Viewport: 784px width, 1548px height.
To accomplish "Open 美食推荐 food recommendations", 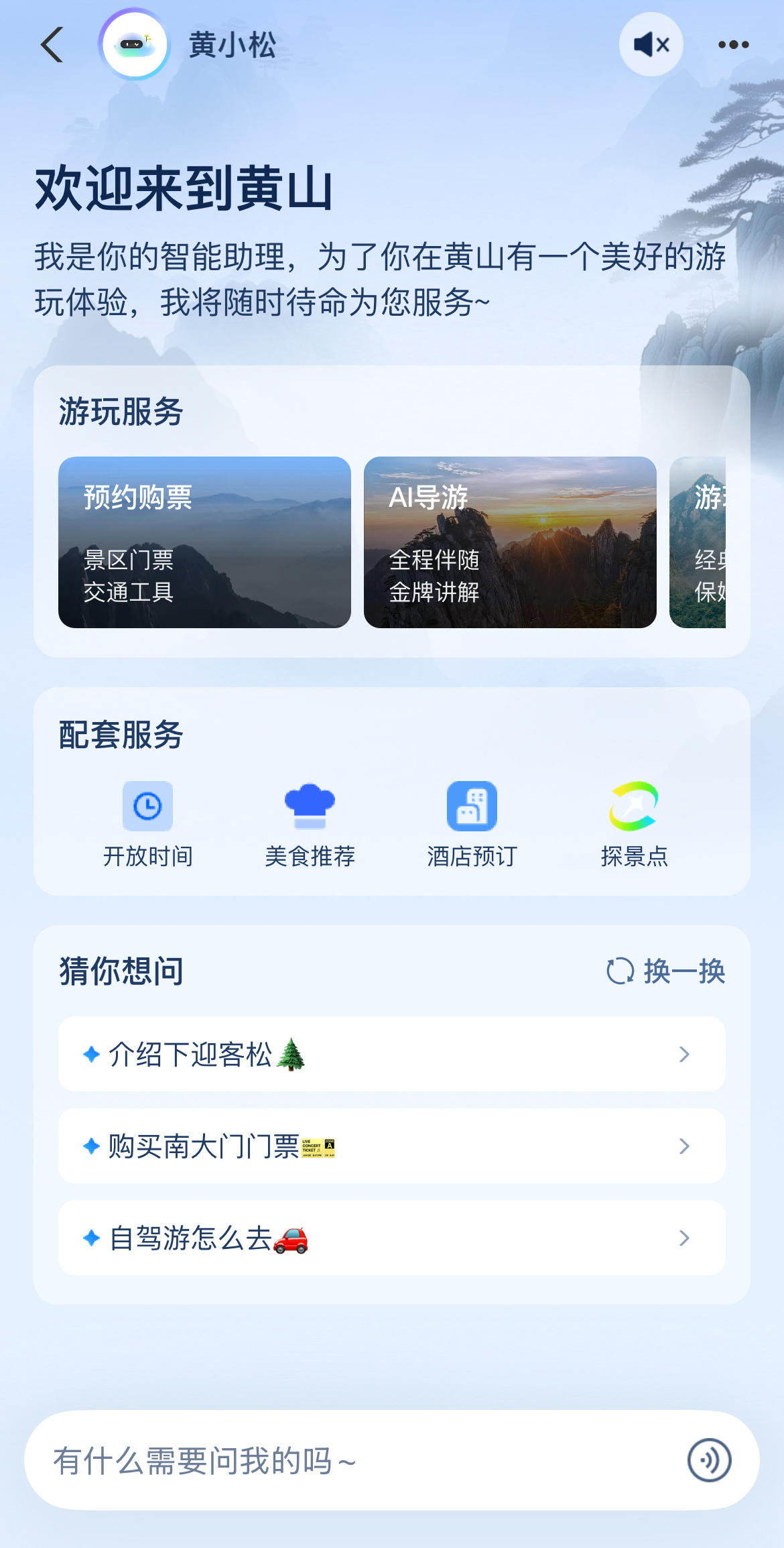I will [x=310, y=824].
